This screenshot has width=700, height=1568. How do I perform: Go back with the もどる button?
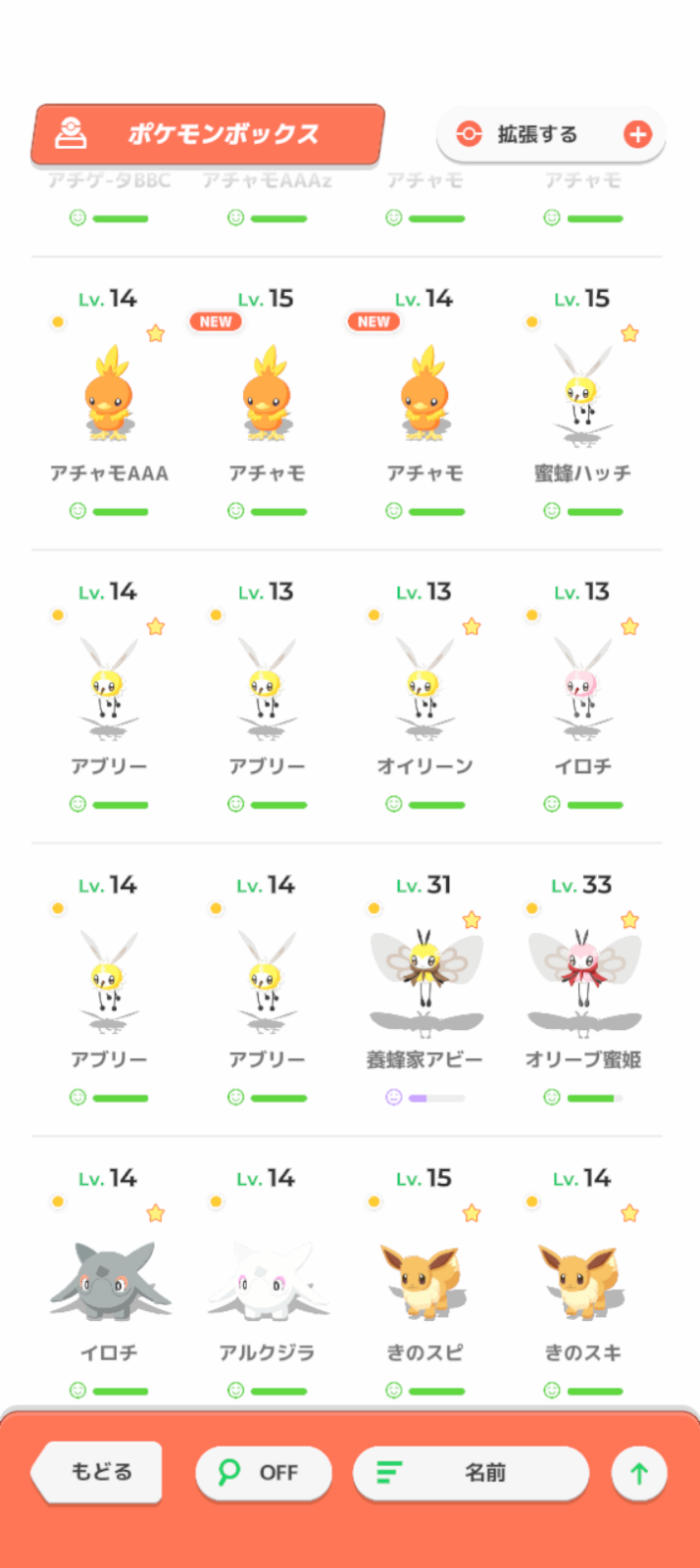97,1472
